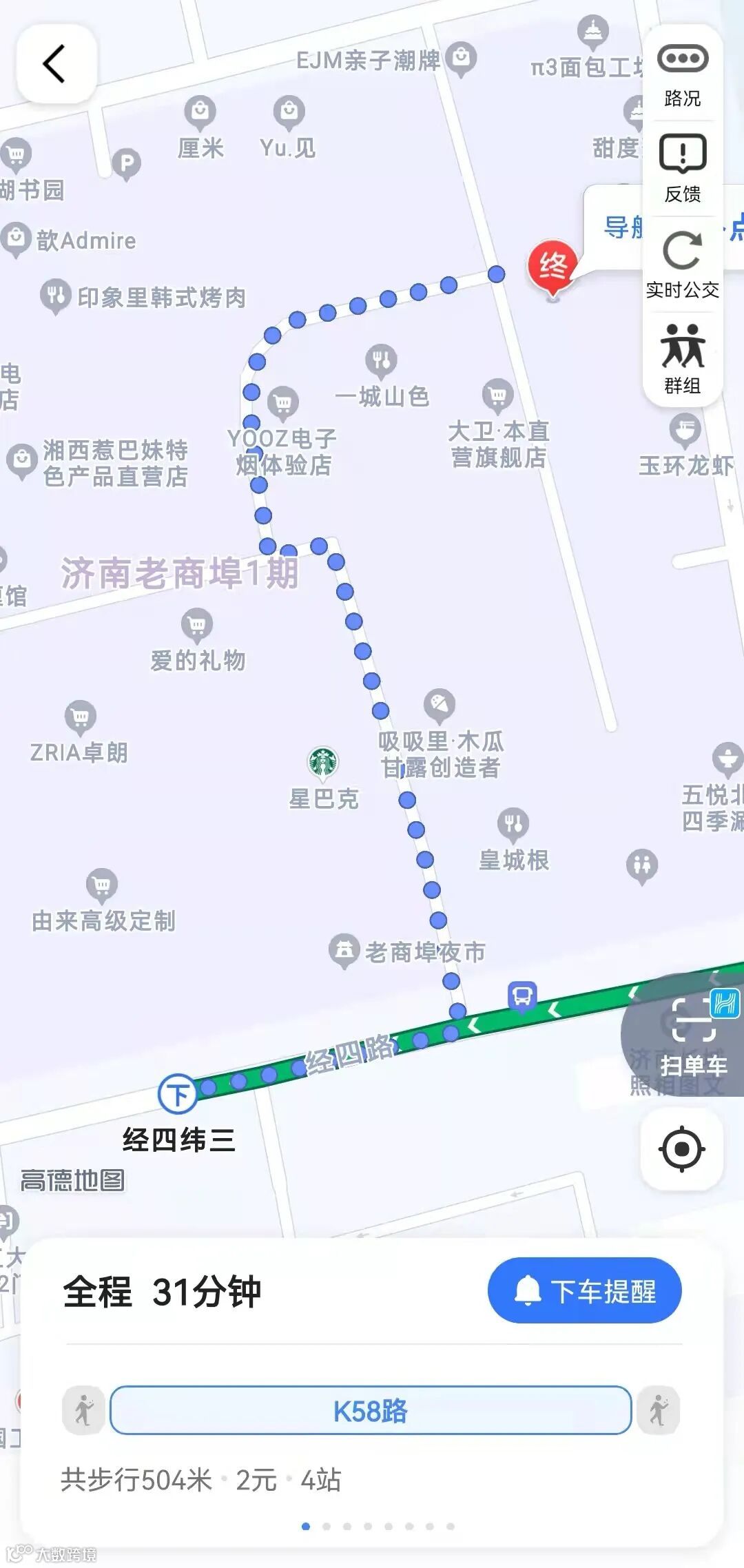744x1568 pixels.
Task: Tap the 经四纬三 bus stop marker
Action: [178, 1093]
